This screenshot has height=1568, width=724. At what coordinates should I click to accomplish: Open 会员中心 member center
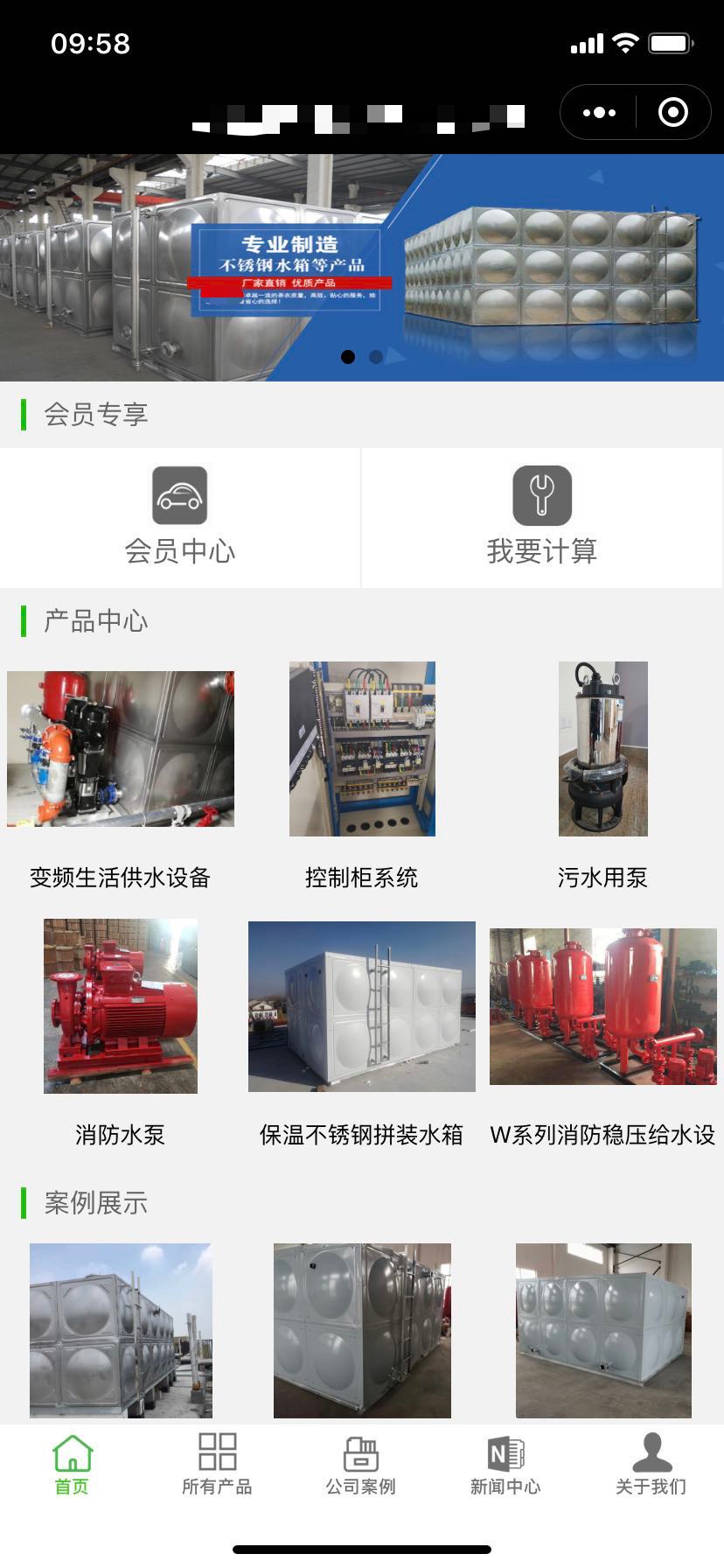pos(180,517)
